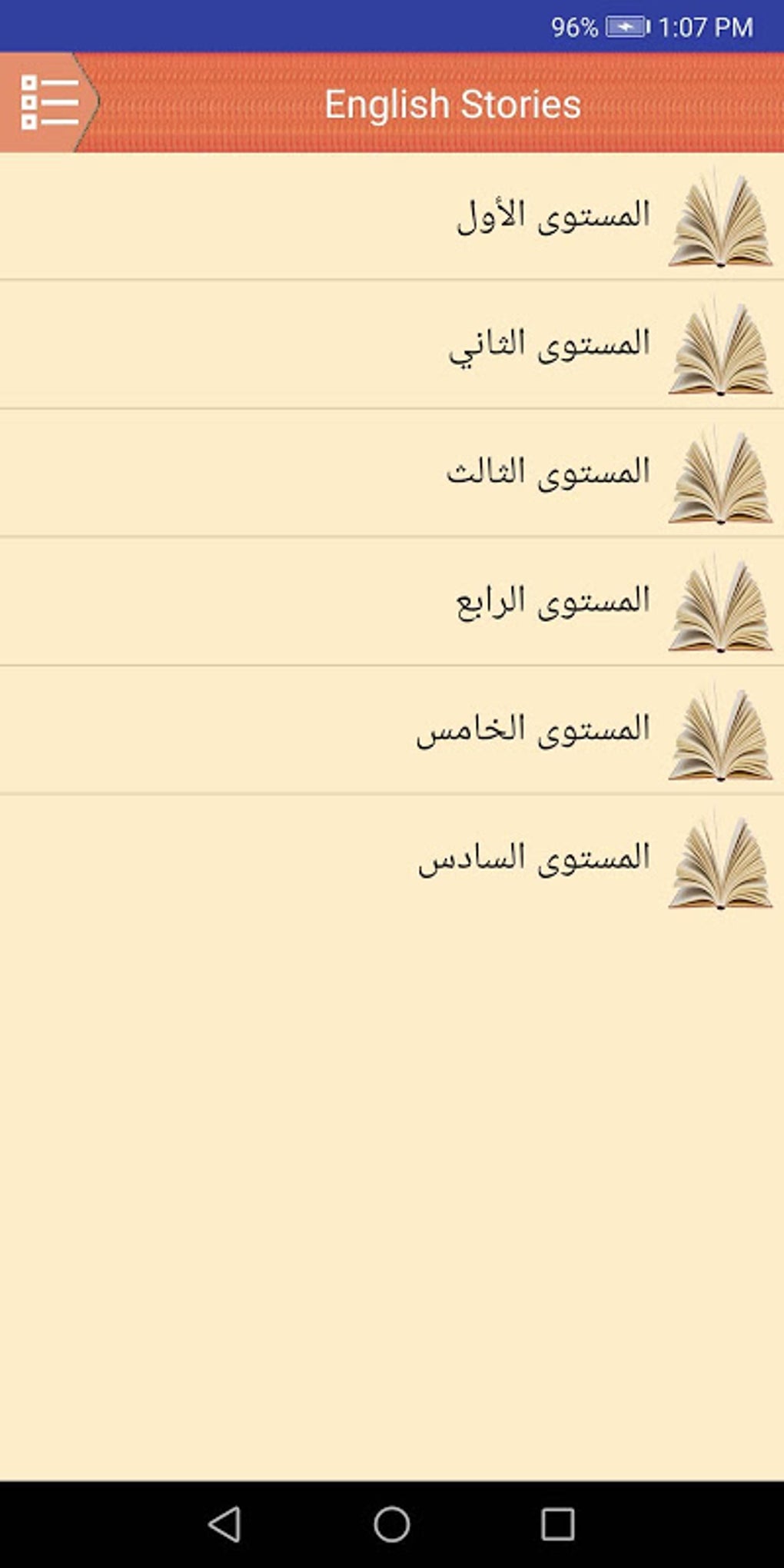The image size is (784, 1568).
Task: Select المستوى الثاني level
Action: click(550, 344)
